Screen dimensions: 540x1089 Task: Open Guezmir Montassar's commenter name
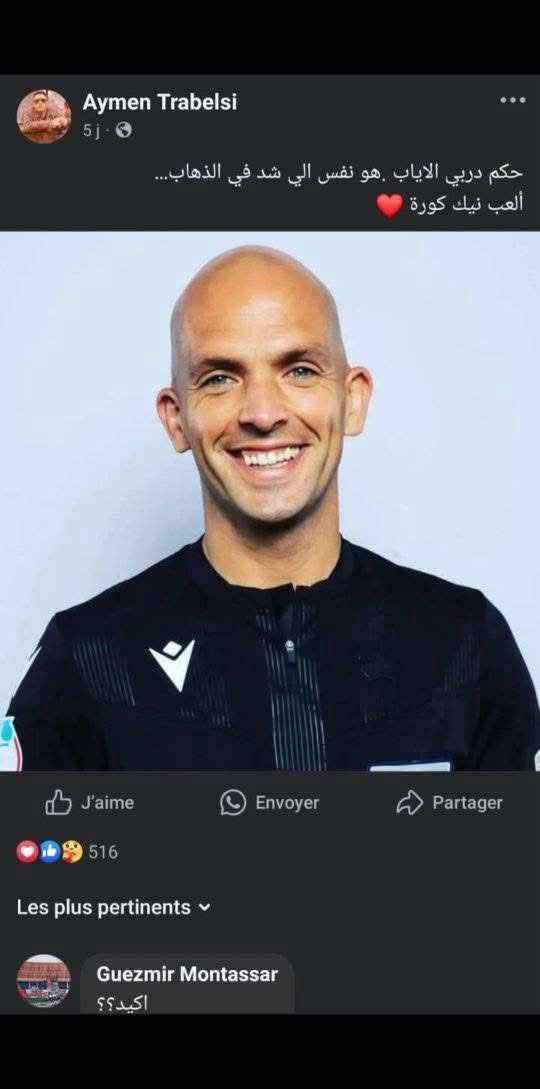[x=187, y=974]
